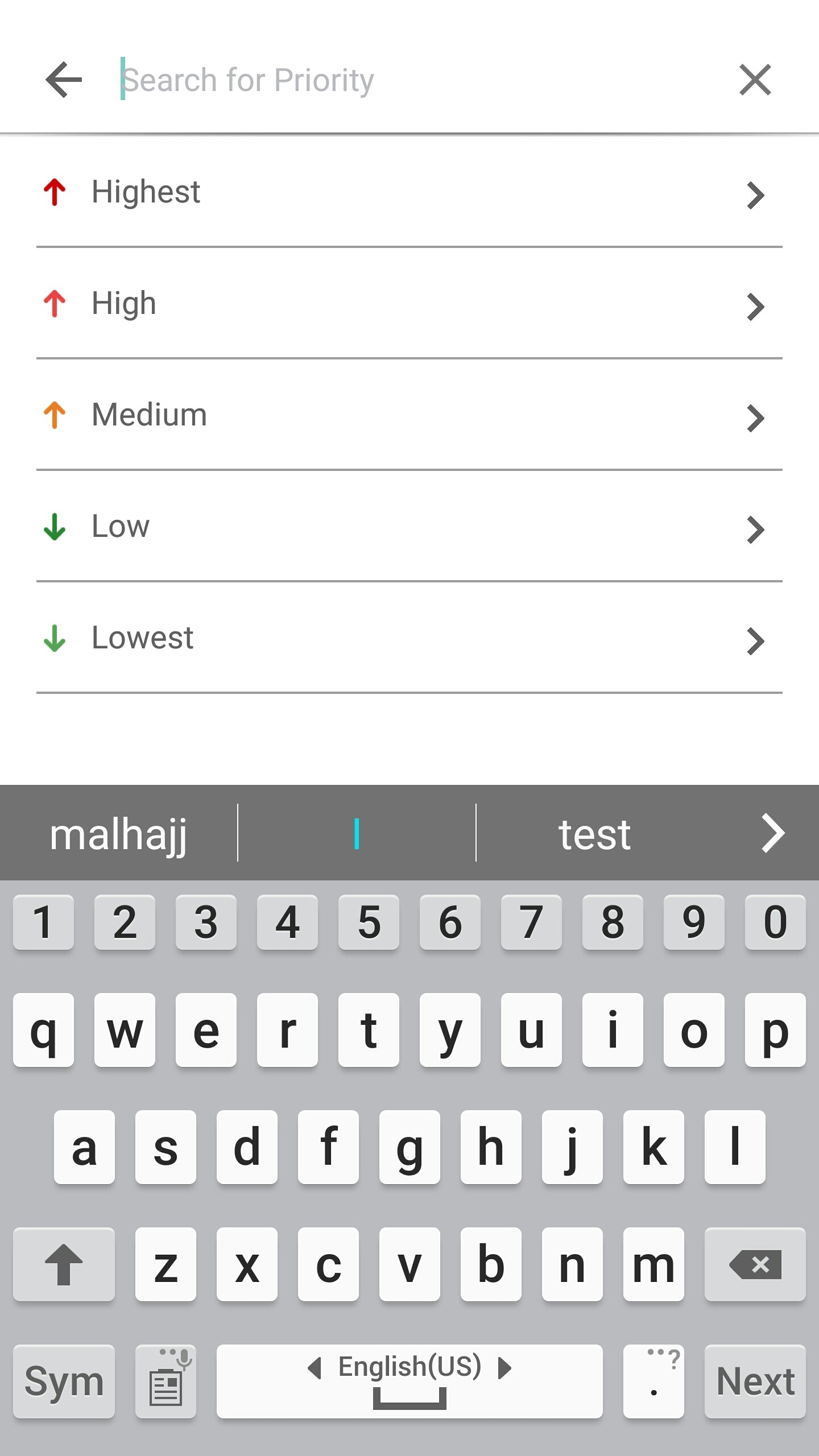
Task: Tap the backspace key
Action: point(755,1264)
